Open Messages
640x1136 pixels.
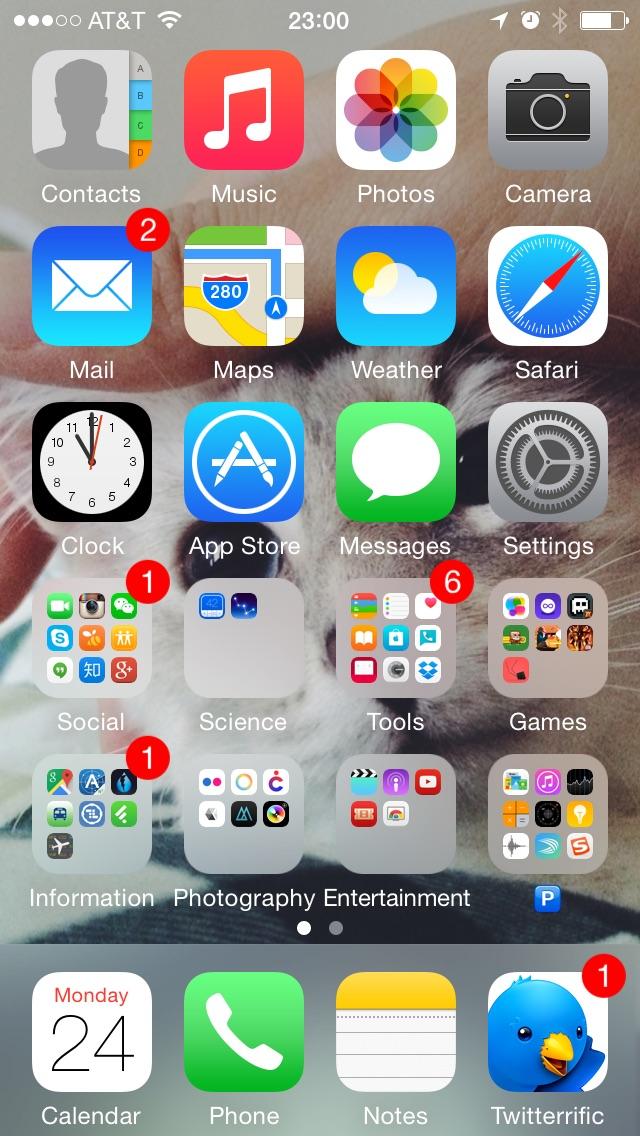click(396, 462)
